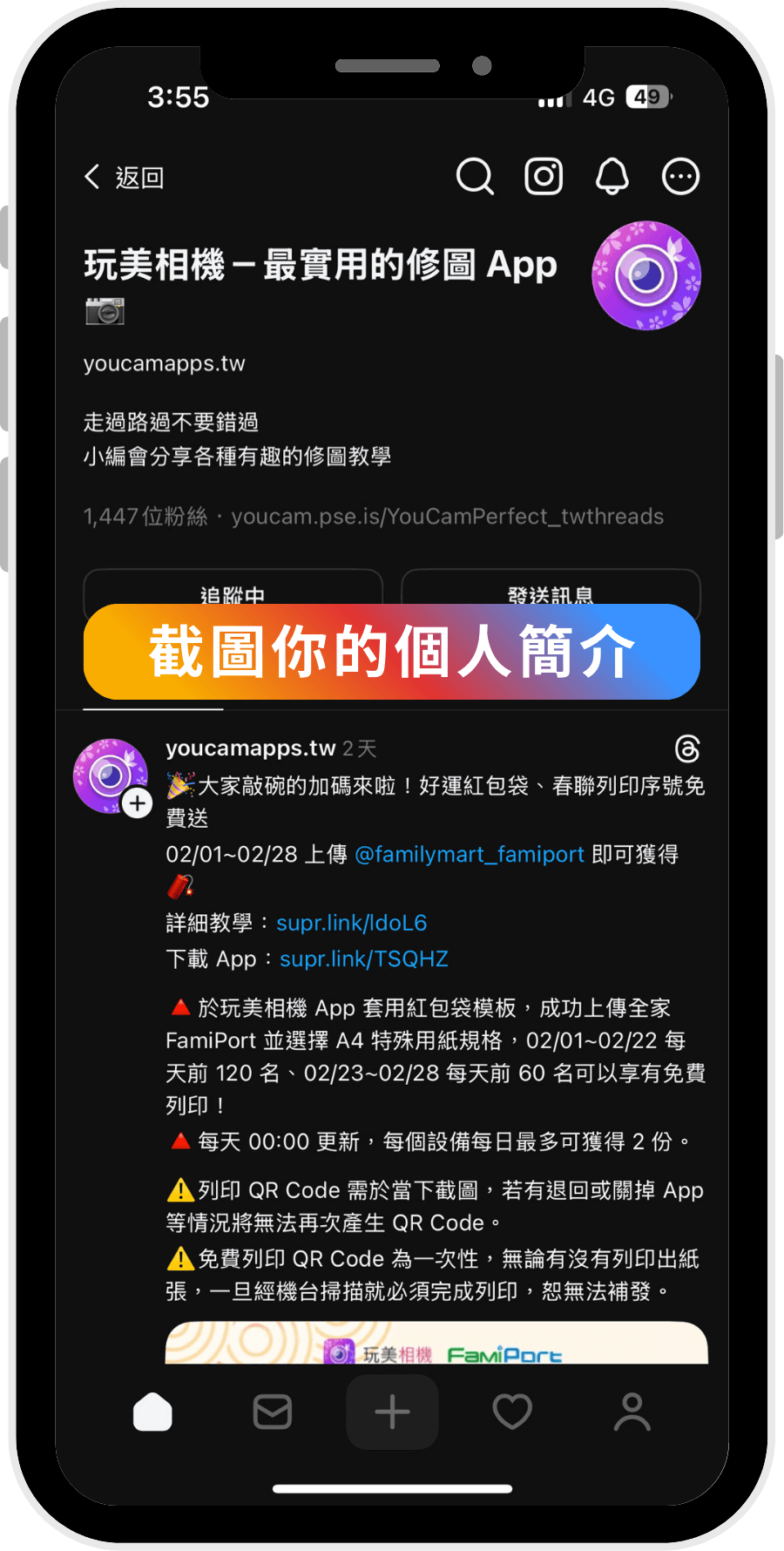Open the supr.link/IdoL6 tutorial link
Image resolution: width=784 pixels, height=1551 pixels.
coord(351,922)
